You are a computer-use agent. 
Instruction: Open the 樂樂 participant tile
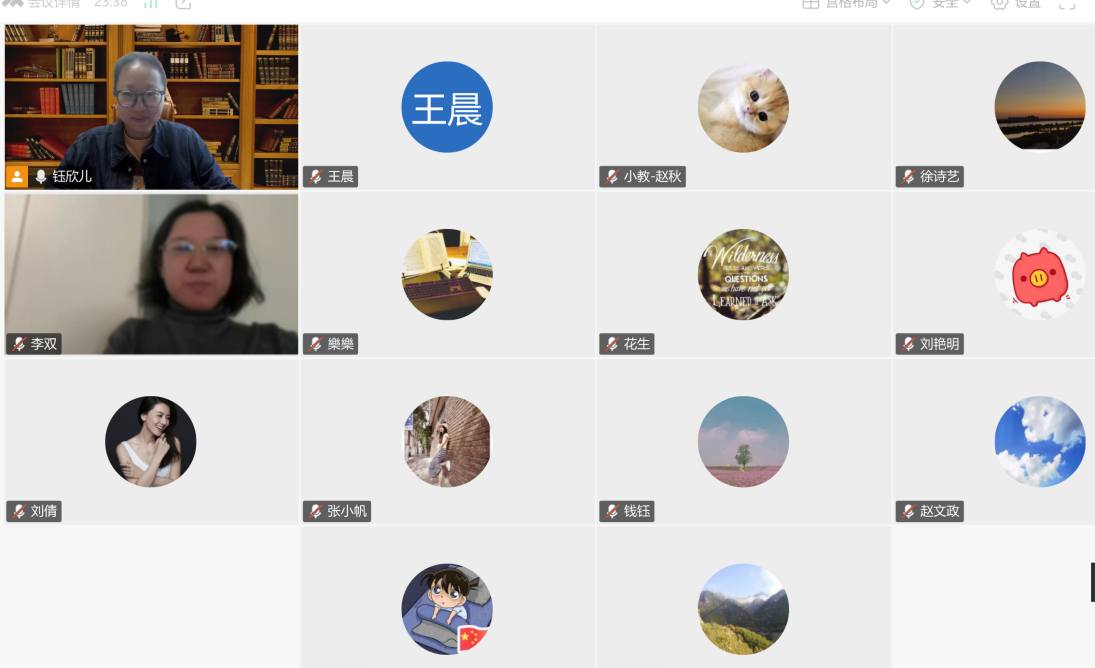(447, 274)
